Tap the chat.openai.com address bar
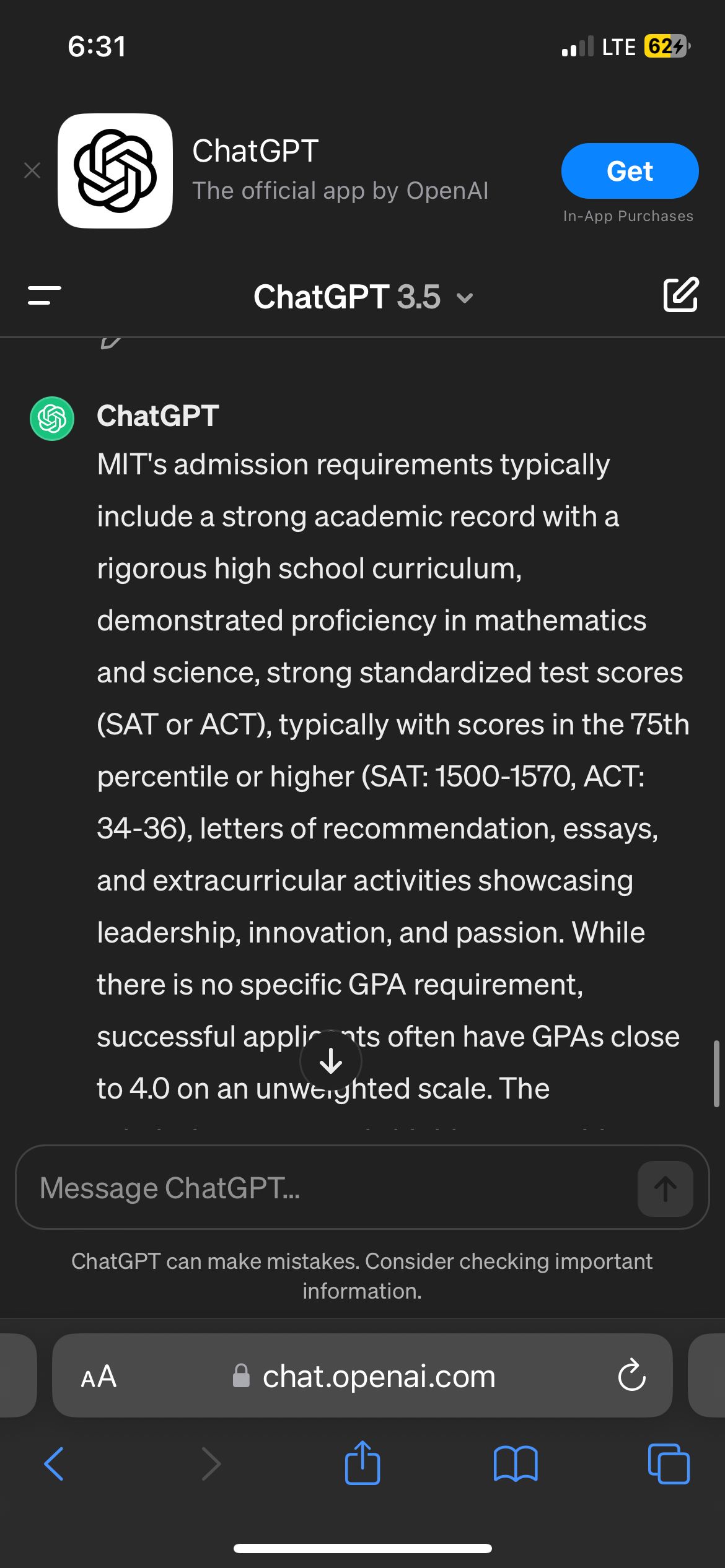The width and height of the screenshot is (725, 1568). click(x=378, y=1377)
